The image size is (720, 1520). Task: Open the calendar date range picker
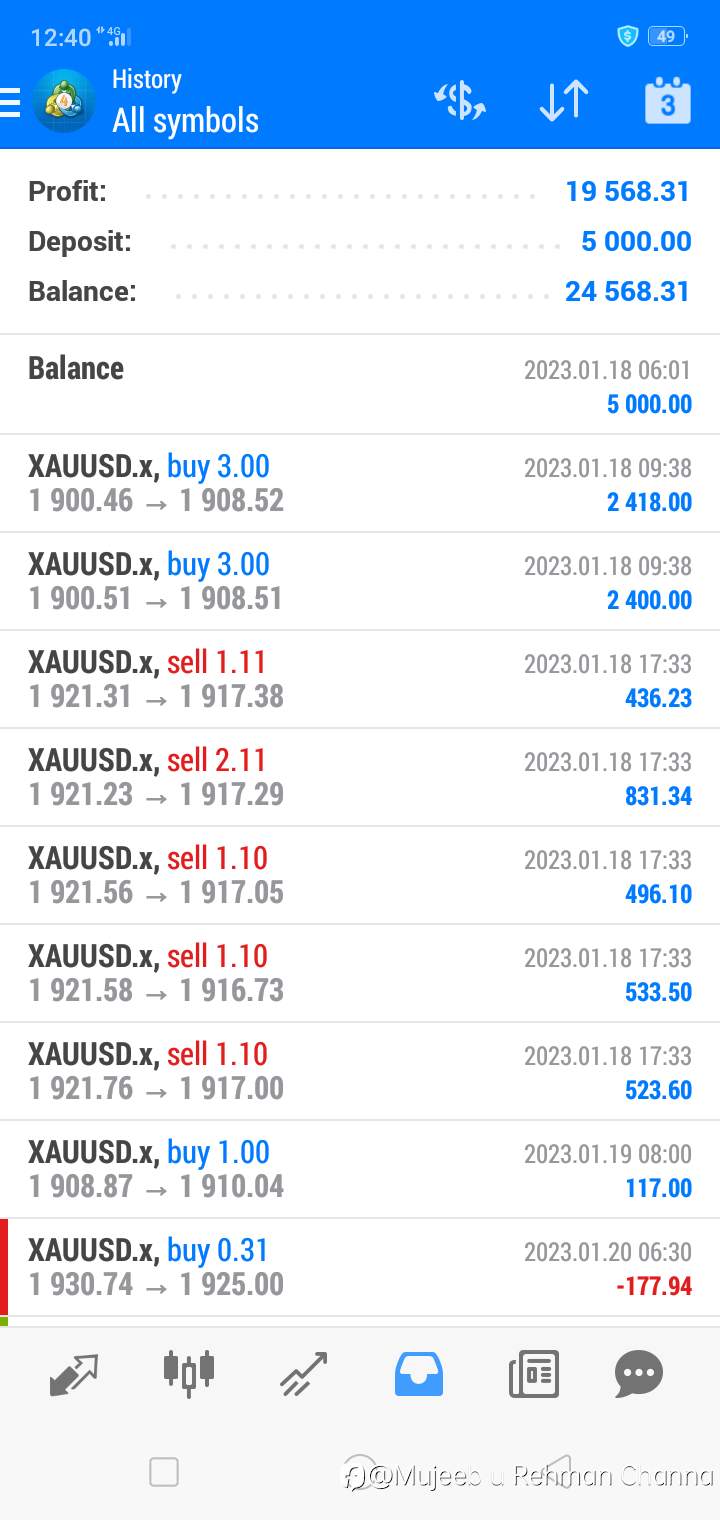[667, 101]
